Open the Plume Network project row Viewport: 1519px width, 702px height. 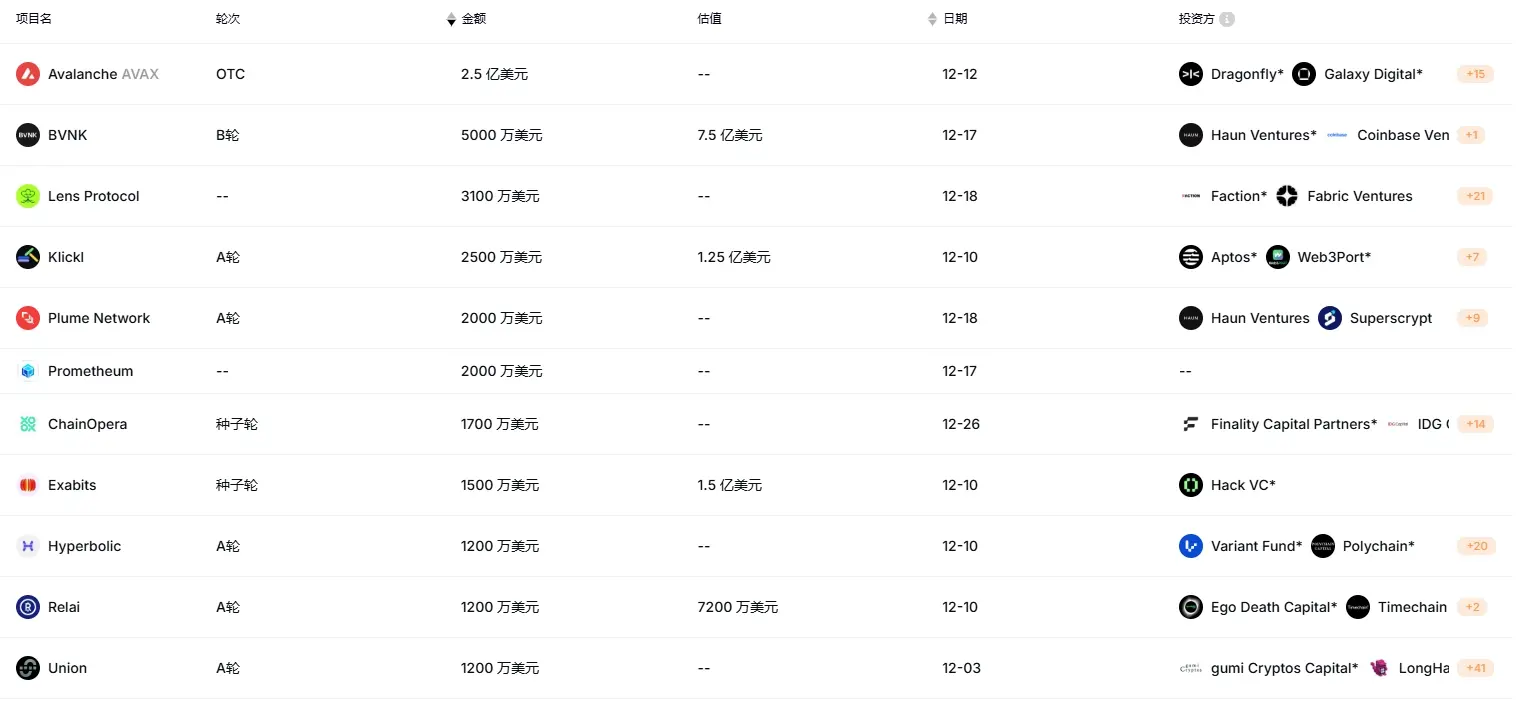tap(98, 318)
